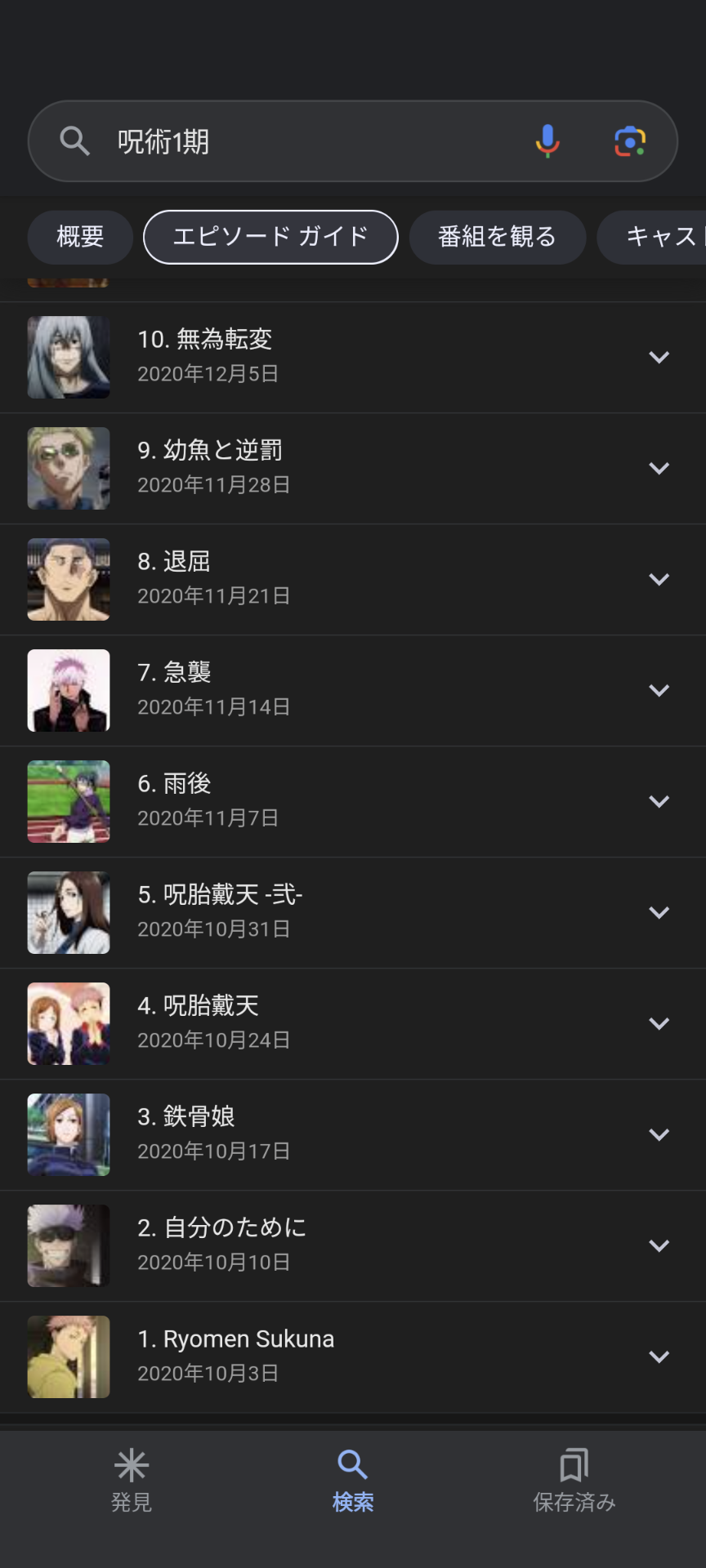Go to the 発見 tab
Screen dimensions: 706x1568
132,1479
